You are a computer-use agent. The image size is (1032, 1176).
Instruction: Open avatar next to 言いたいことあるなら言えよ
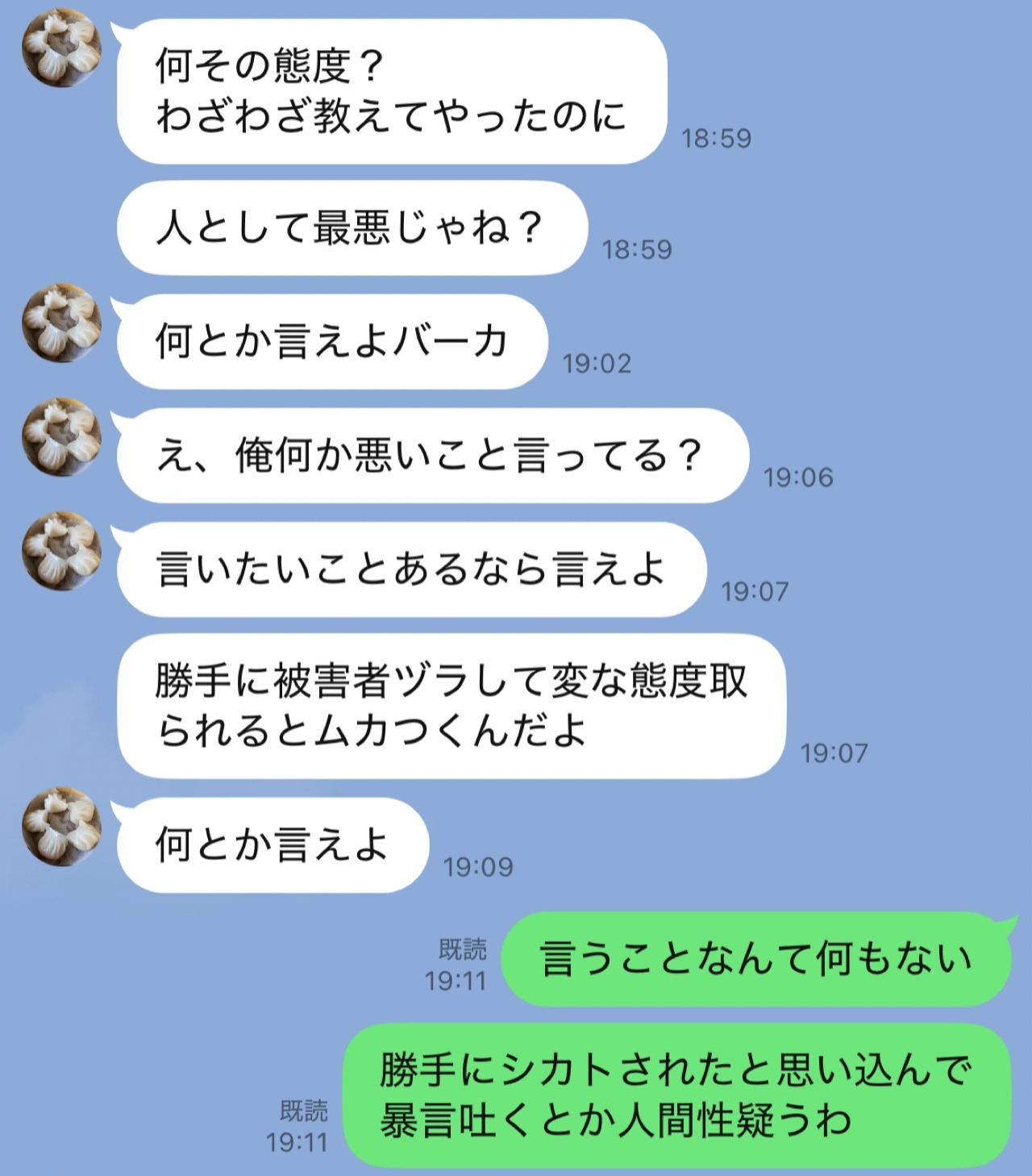point(61,551)
